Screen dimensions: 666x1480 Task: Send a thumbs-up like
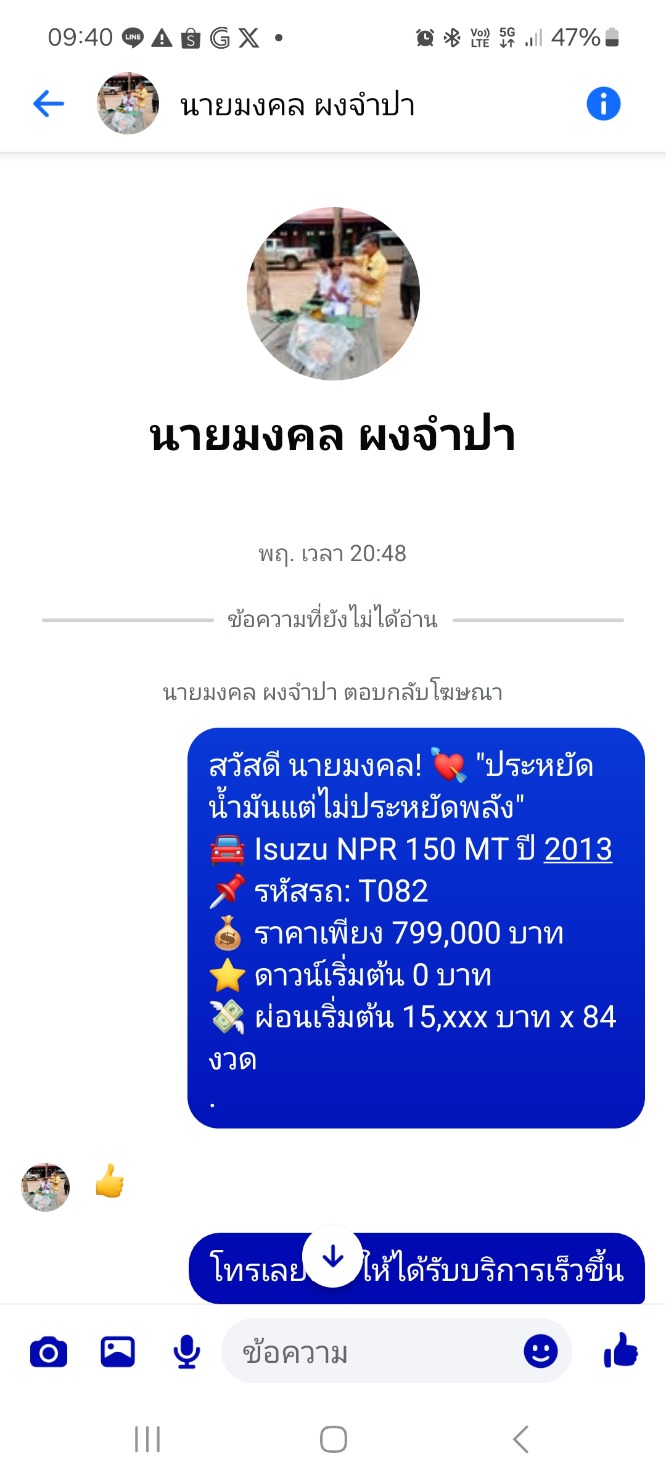(621, 1352)
